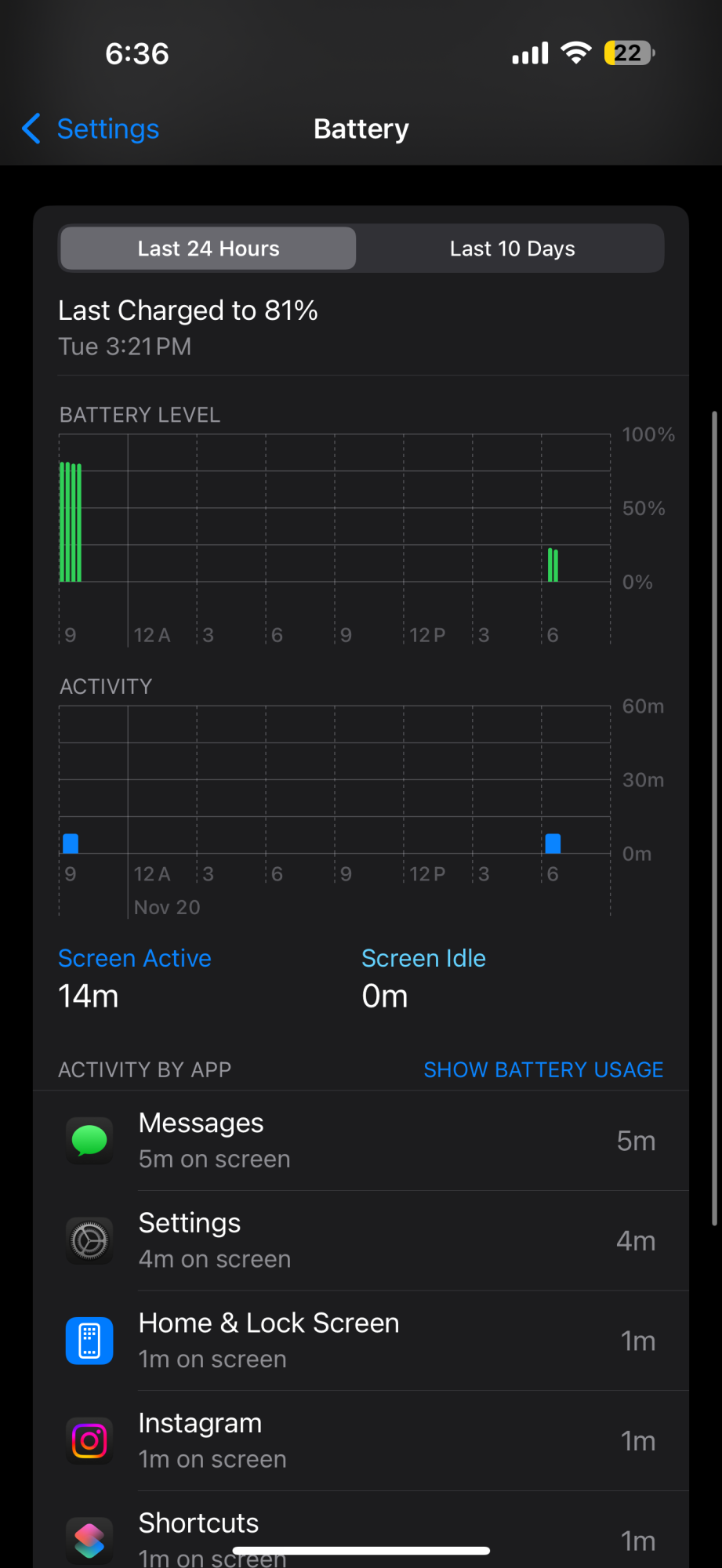Tap the green battery level bars at 9

pyautogui.click(x=71, y=522)
